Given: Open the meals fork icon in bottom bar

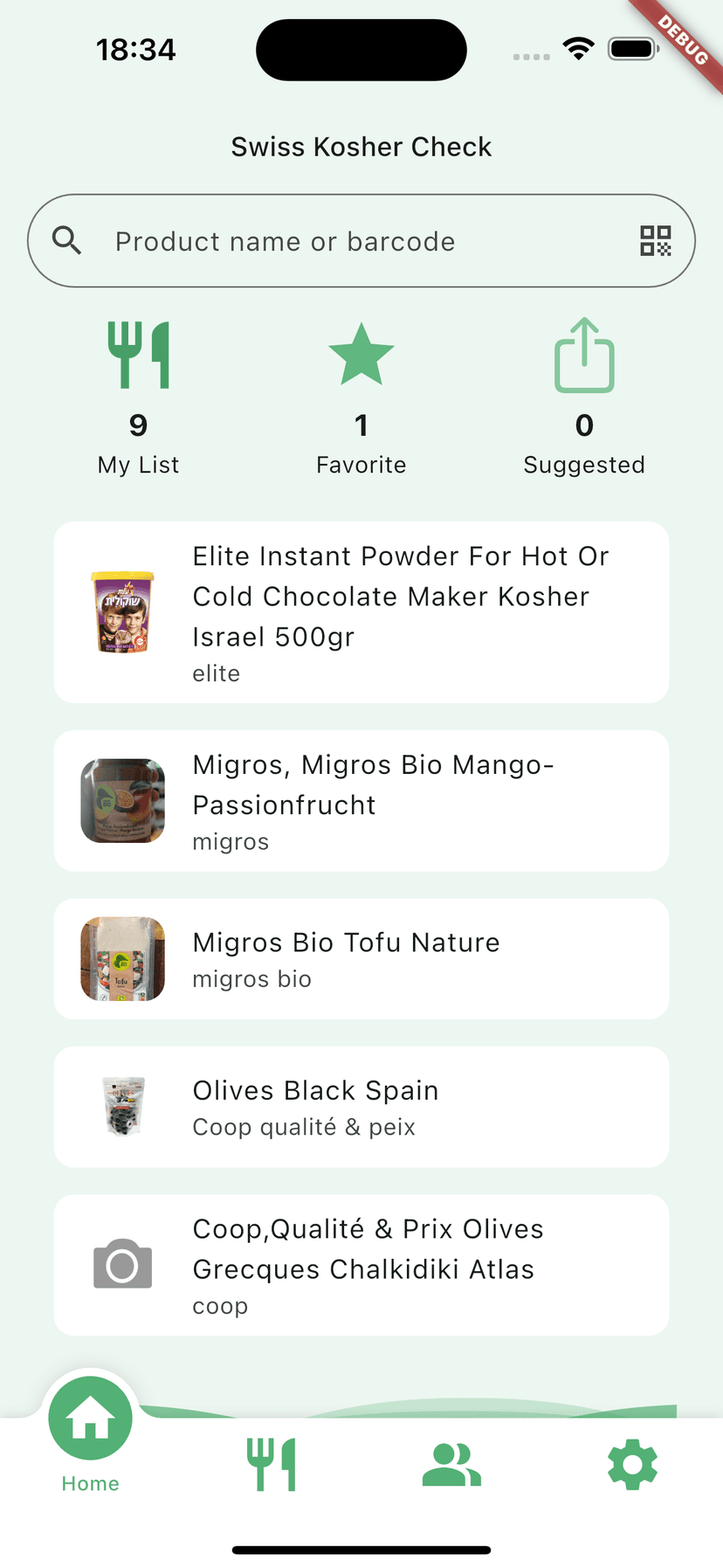Looking at the screenshot, I should tap(271, 1464).
